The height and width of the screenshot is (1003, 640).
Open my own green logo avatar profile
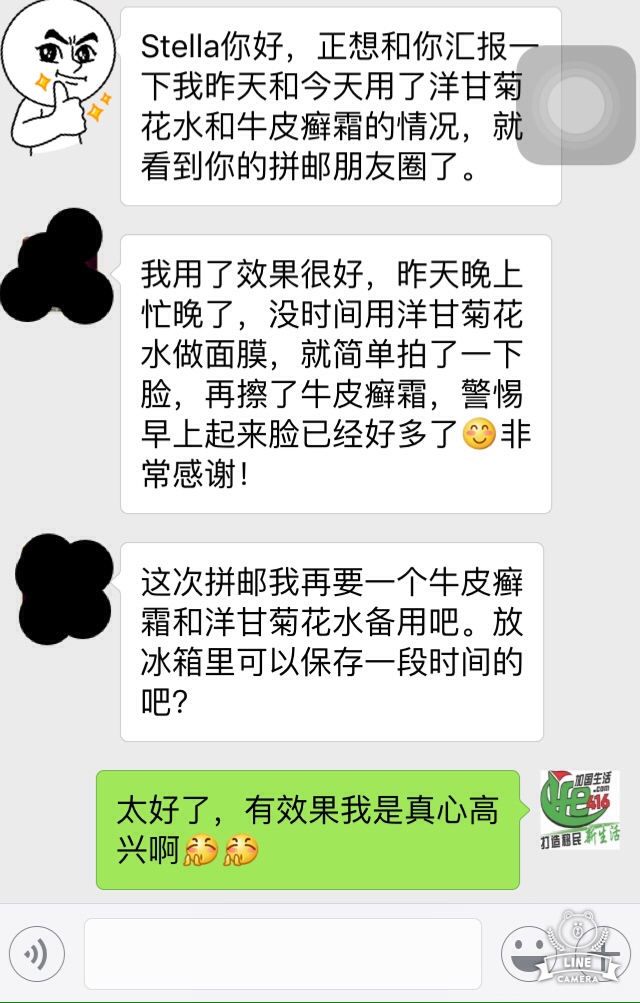tap(579, 810)
